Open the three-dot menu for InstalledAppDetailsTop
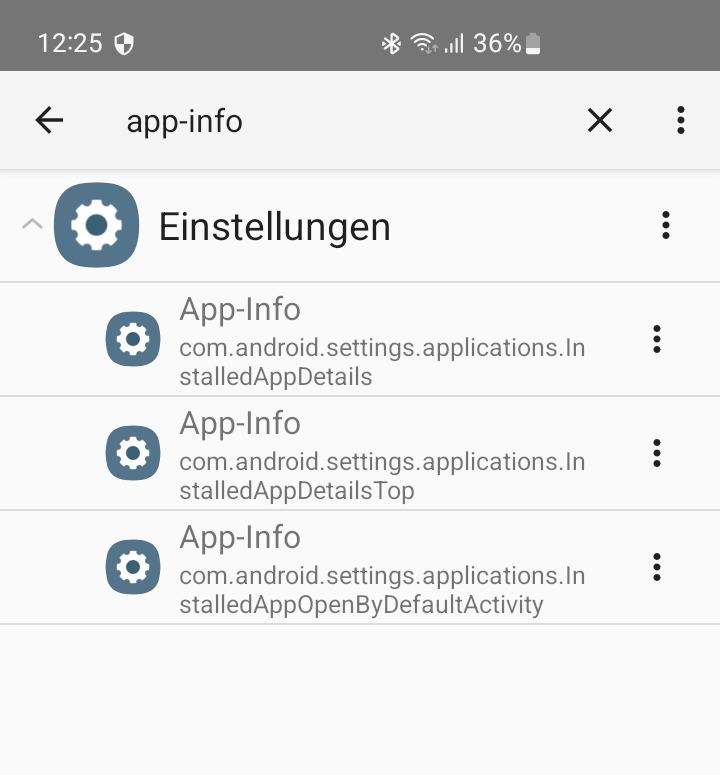The height and width of the screenshot is (775, 720). point(656,454)
